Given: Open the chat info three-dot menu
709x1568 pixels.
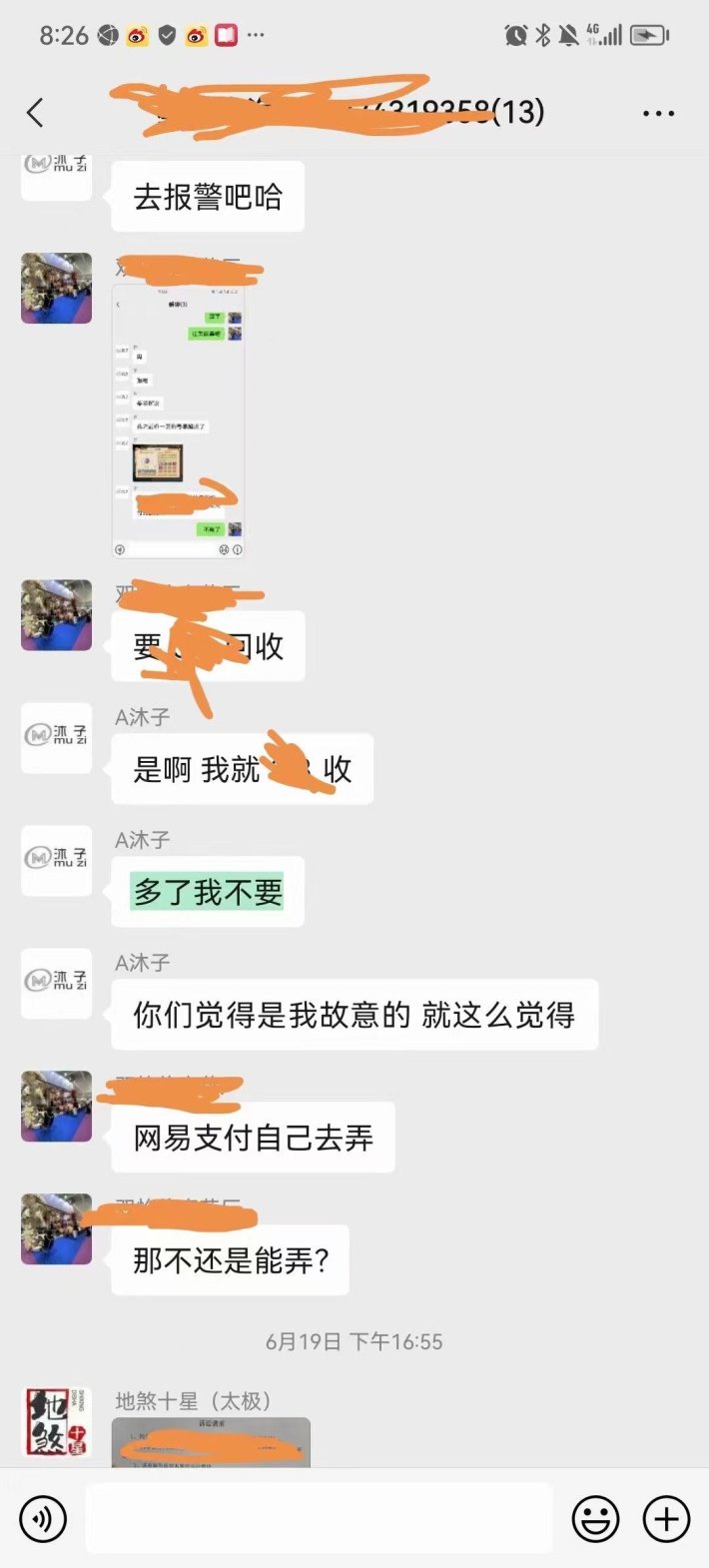Looking at the screenshot, I should (x=658, y=114).
